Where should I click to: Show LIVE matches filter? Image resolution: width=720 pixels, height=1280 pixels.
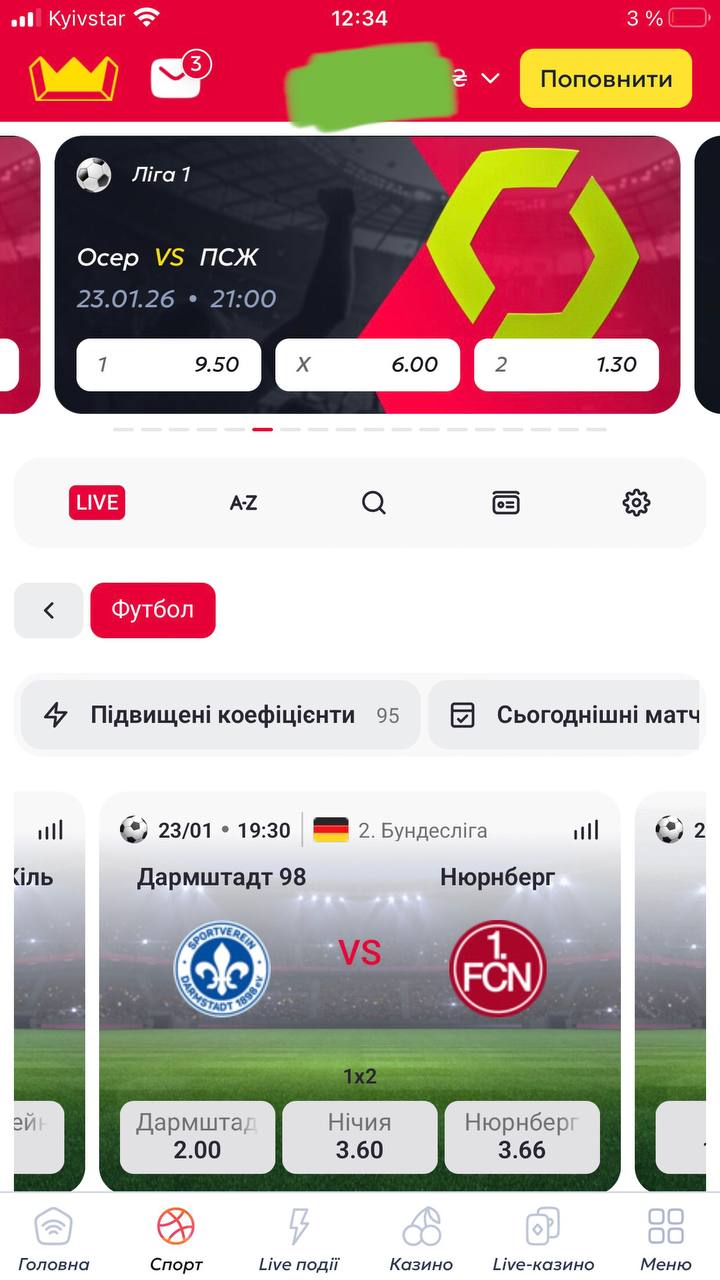tap(97, 502)
